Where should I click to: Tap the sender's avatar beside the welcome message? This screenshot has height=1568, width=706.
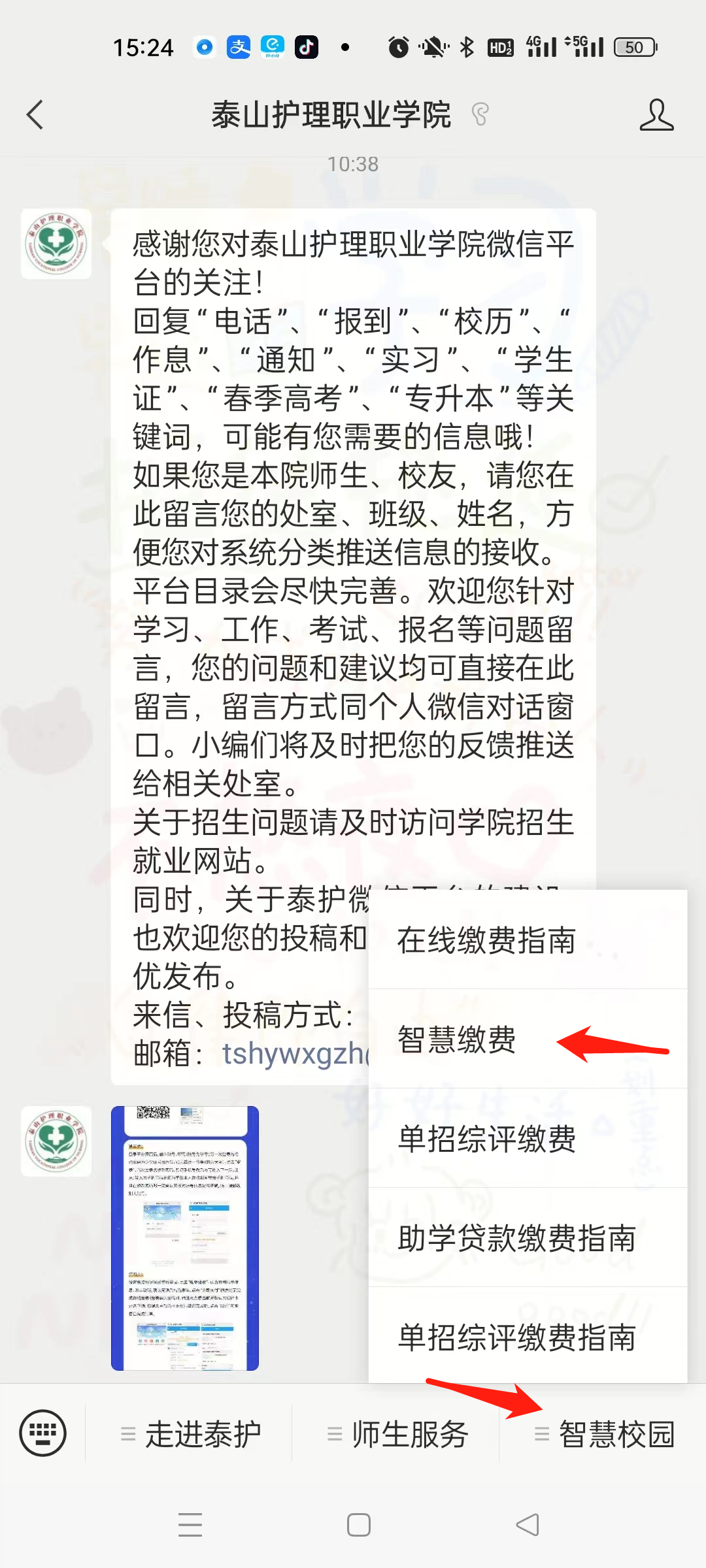pos(56,244)
